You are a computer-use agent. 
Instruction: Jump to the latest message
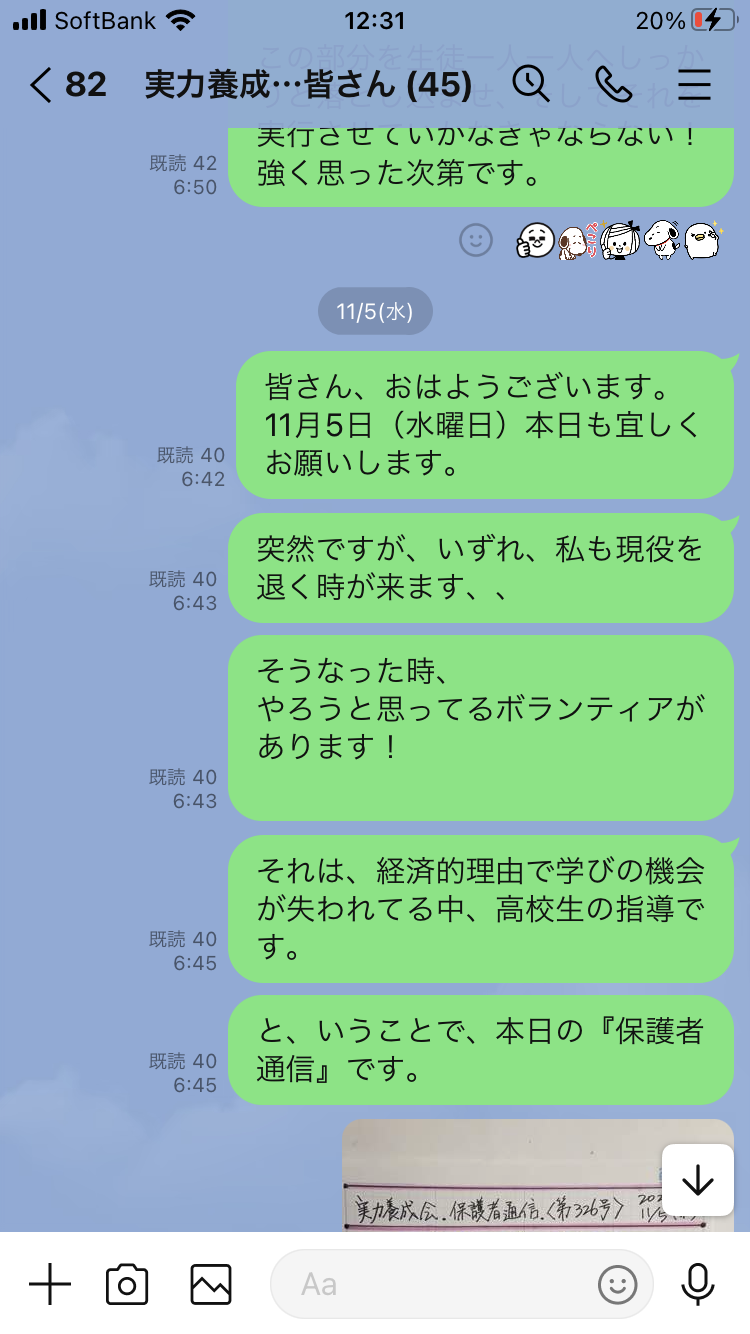point(697,1182)
